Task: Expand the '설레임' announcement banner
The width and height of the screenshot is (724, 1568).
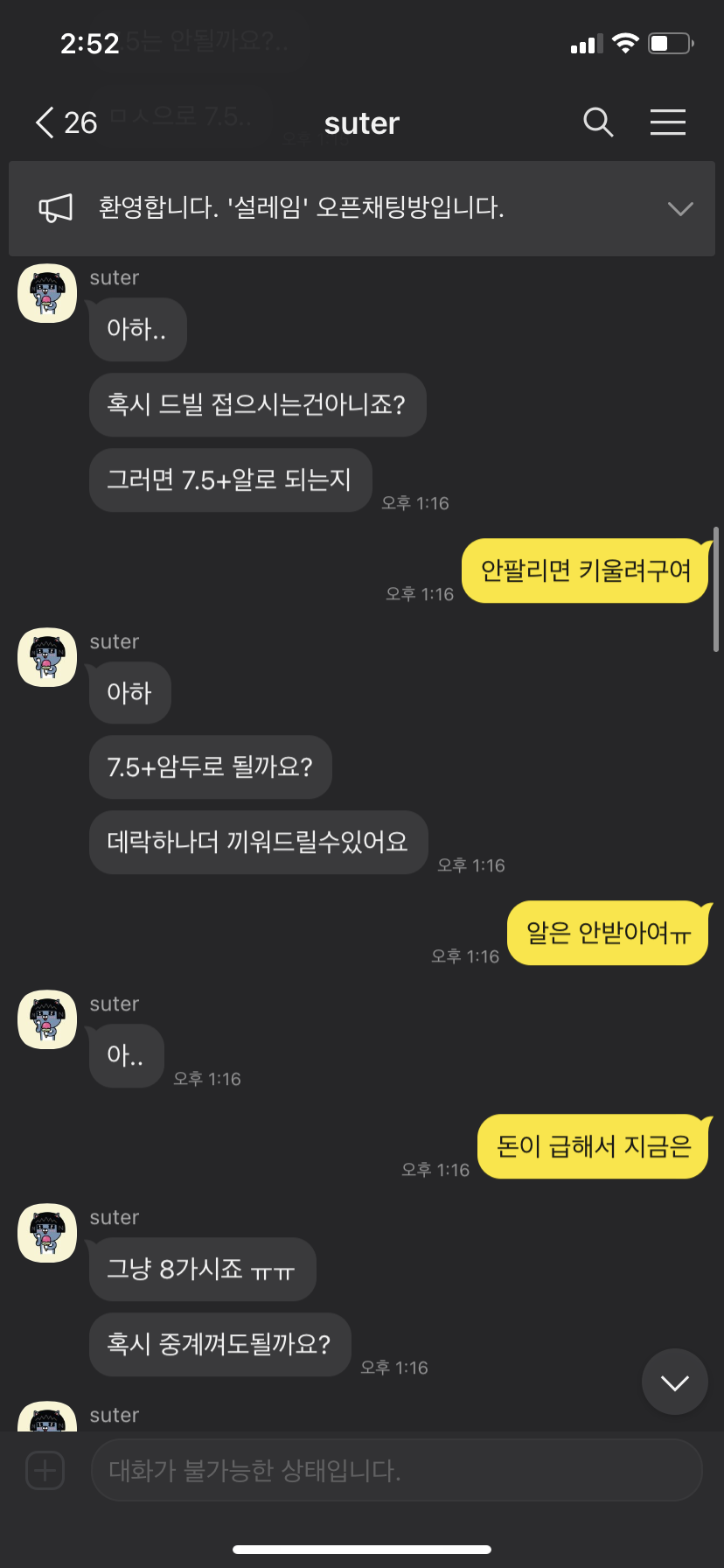Action: coord(680,208)
